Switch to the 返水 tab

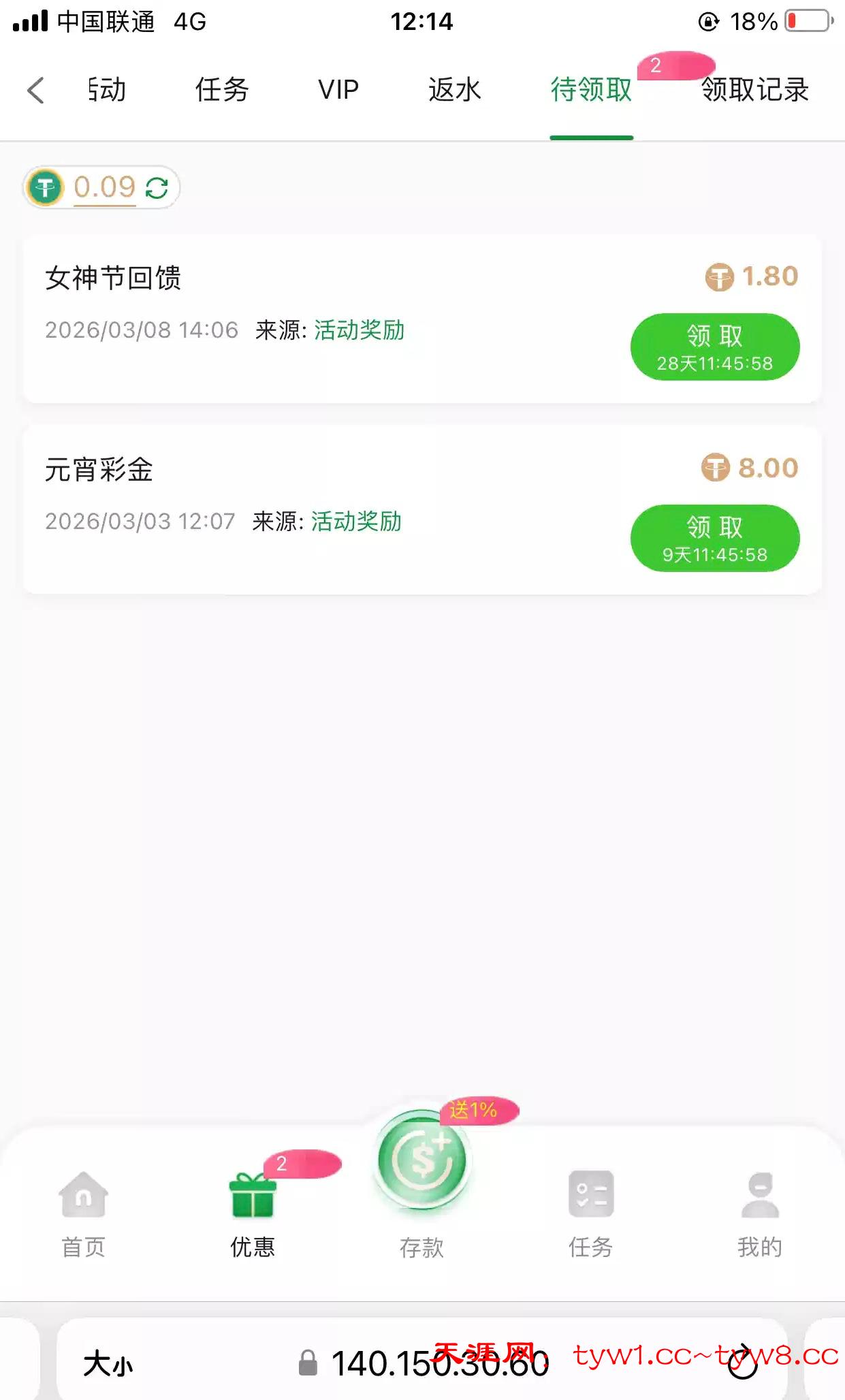(x=454, y=91)
